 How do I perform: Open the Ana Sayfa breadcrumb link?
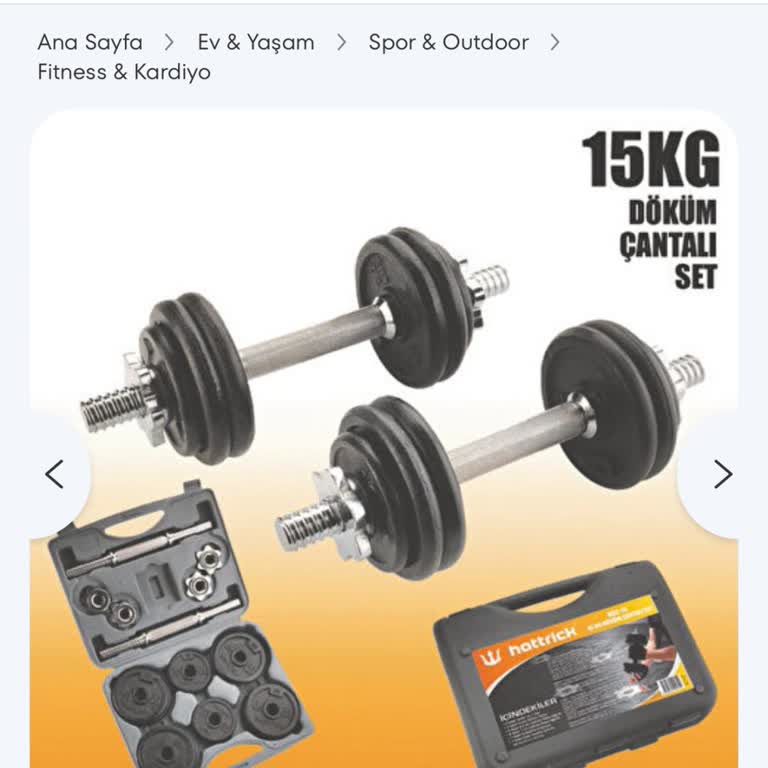pyautogui.click(x=90, y=42)
